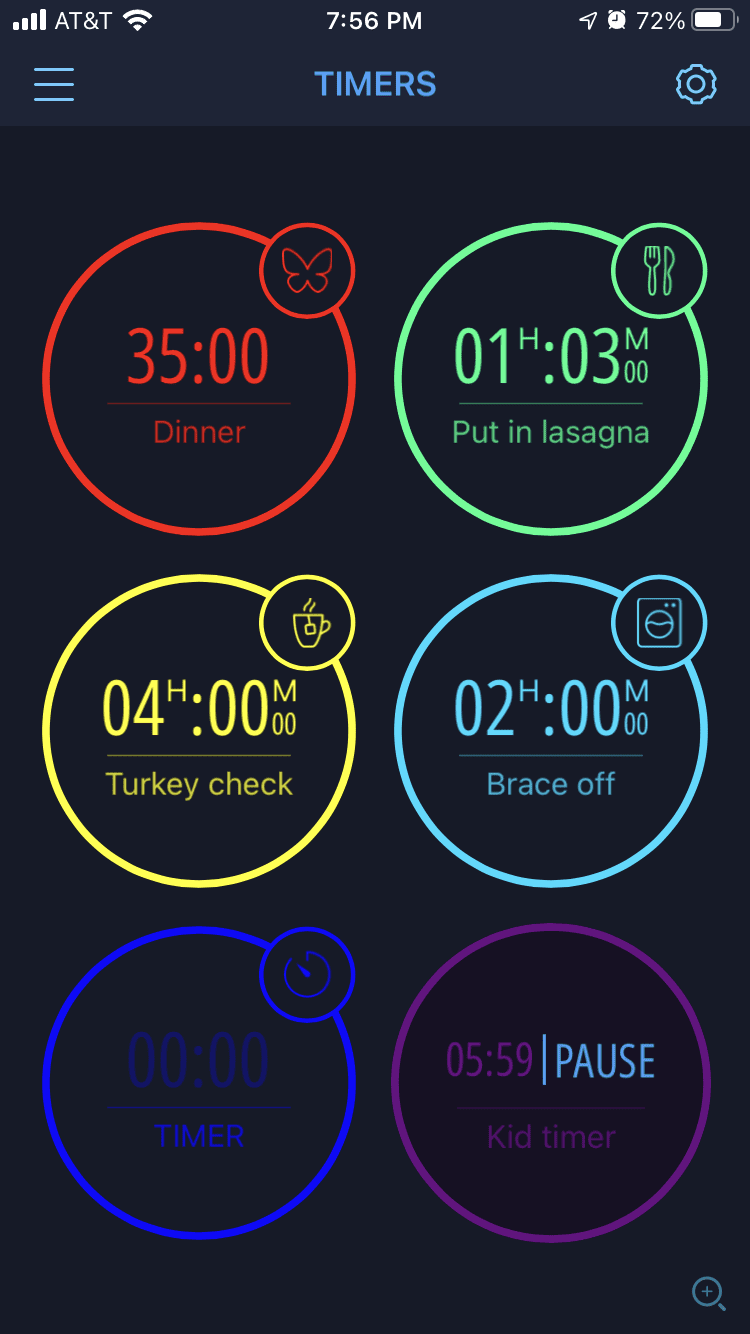The image size is (750, 1334).
Task: Start the Turkey check timer
Action: [x=199, y=732]
